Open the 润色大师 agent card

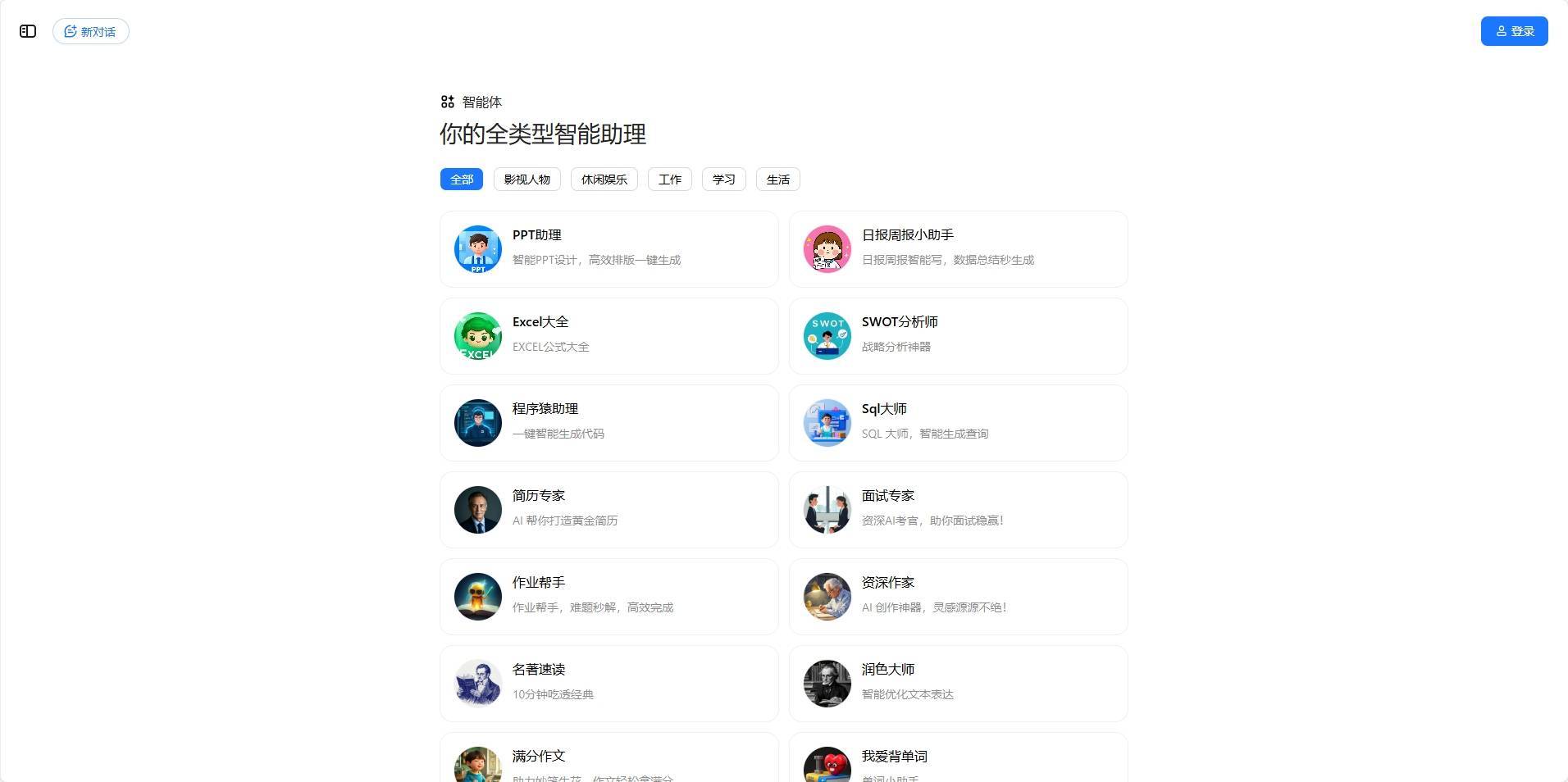pos(959,684)
